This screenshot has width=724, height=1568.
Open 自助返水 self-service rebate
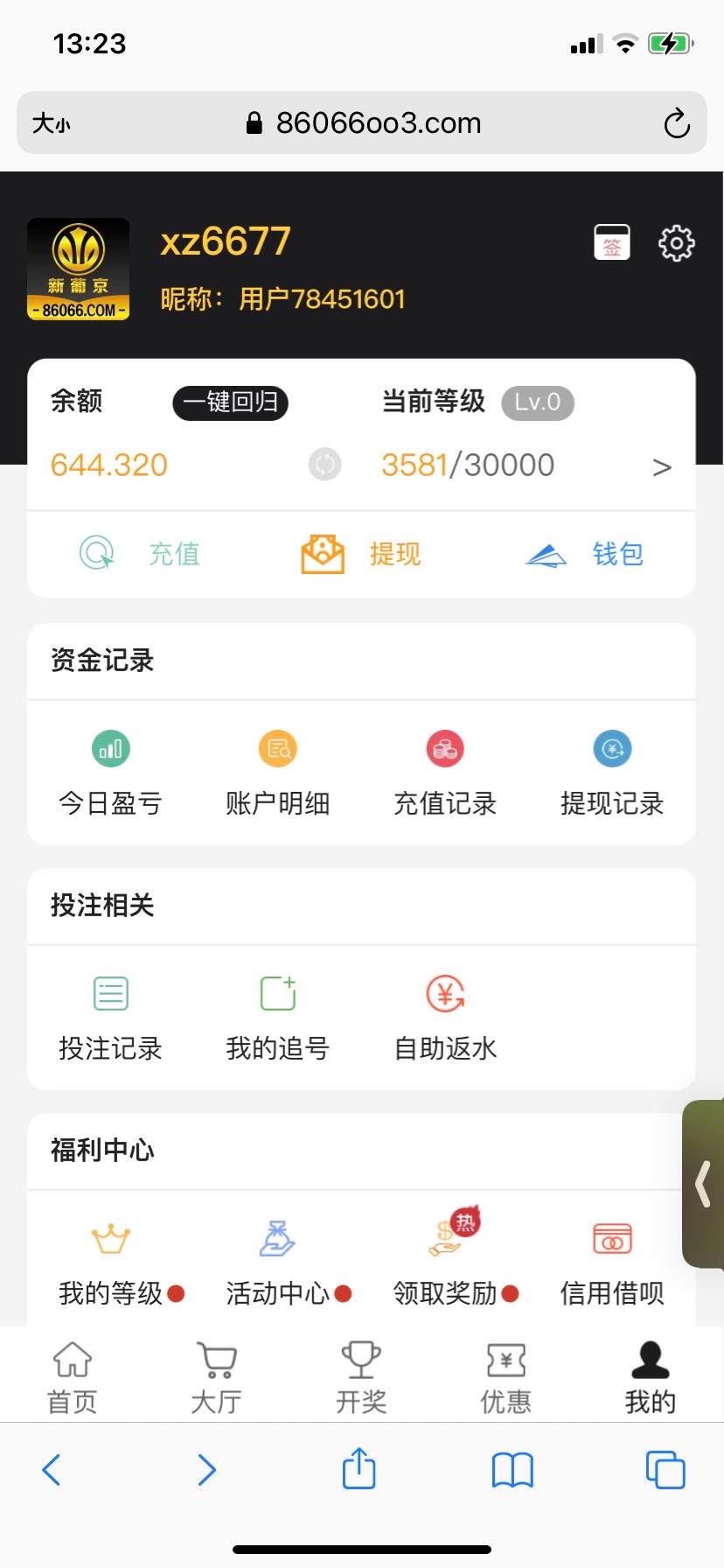[445, 1018]
